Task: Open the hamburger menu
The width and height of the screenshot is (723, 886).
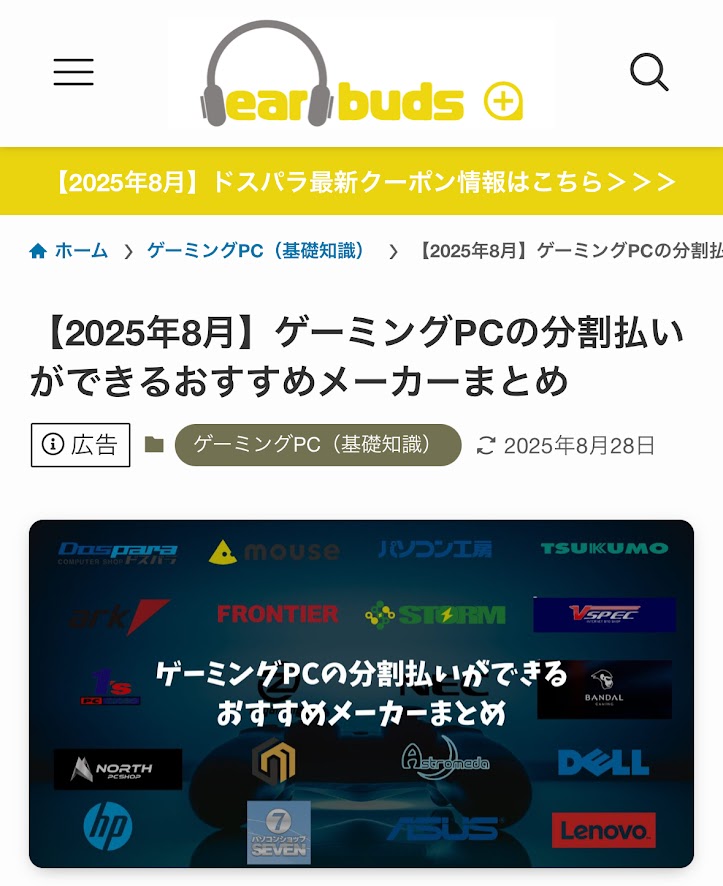Action: click(73, 72)
